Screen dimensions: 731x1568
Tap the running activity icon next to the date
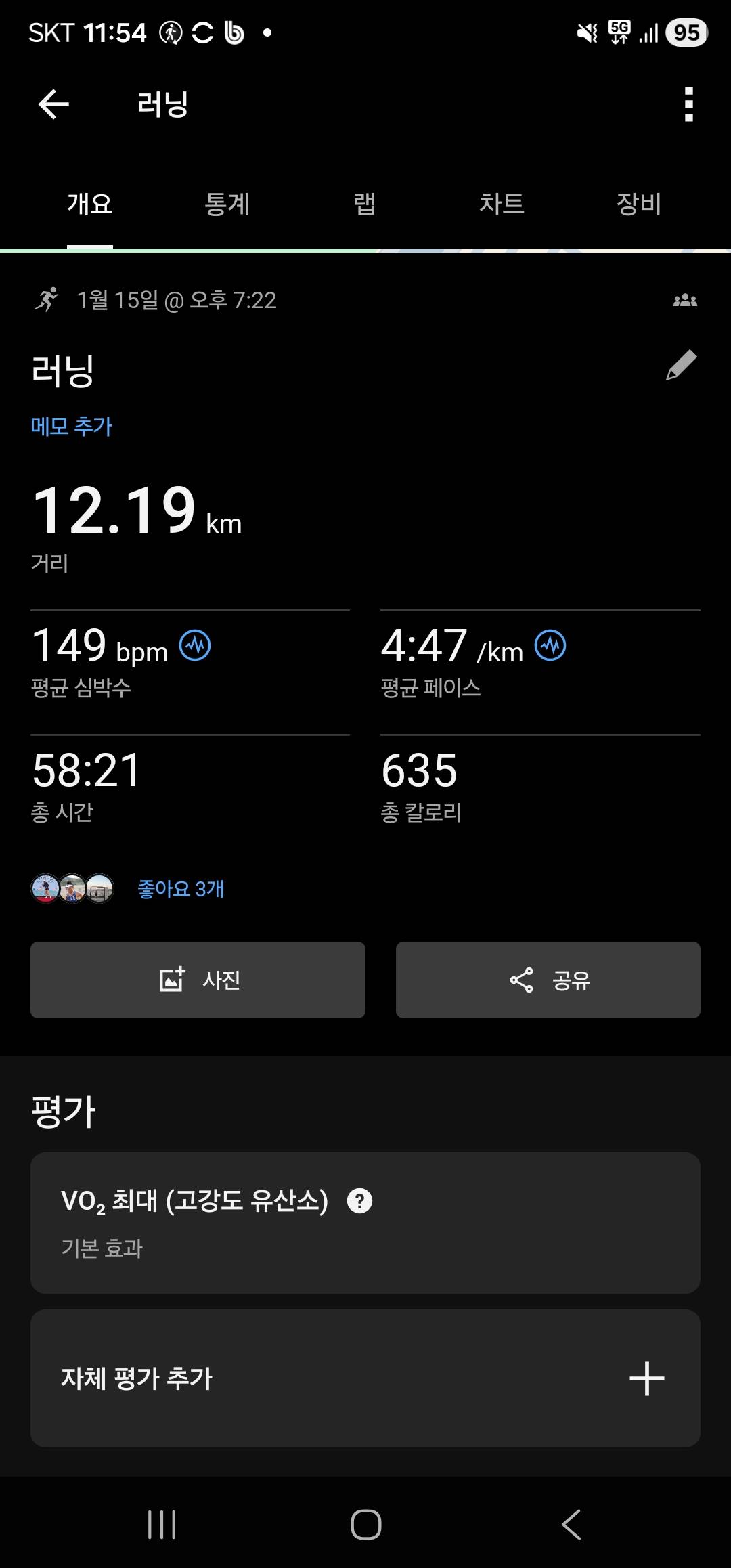(47, 300)
